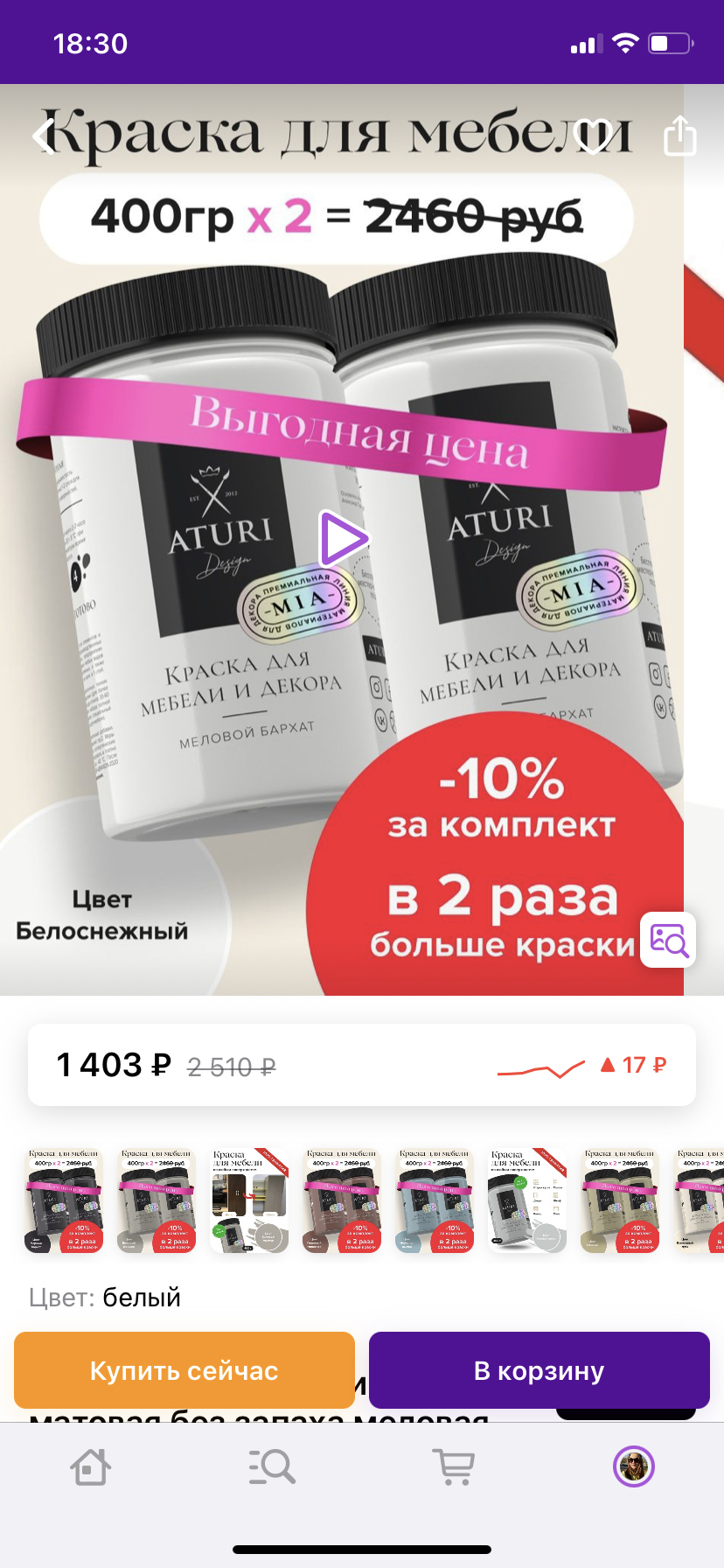
Task: Add item with В корзину button
Action: point(539,1370)
